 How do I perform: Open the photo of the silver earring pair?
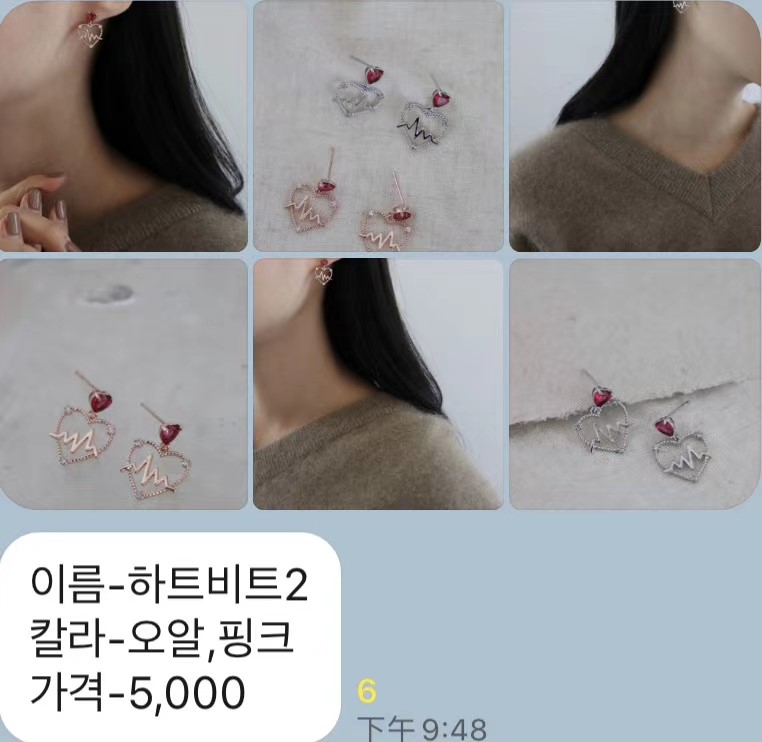[635, 384]
